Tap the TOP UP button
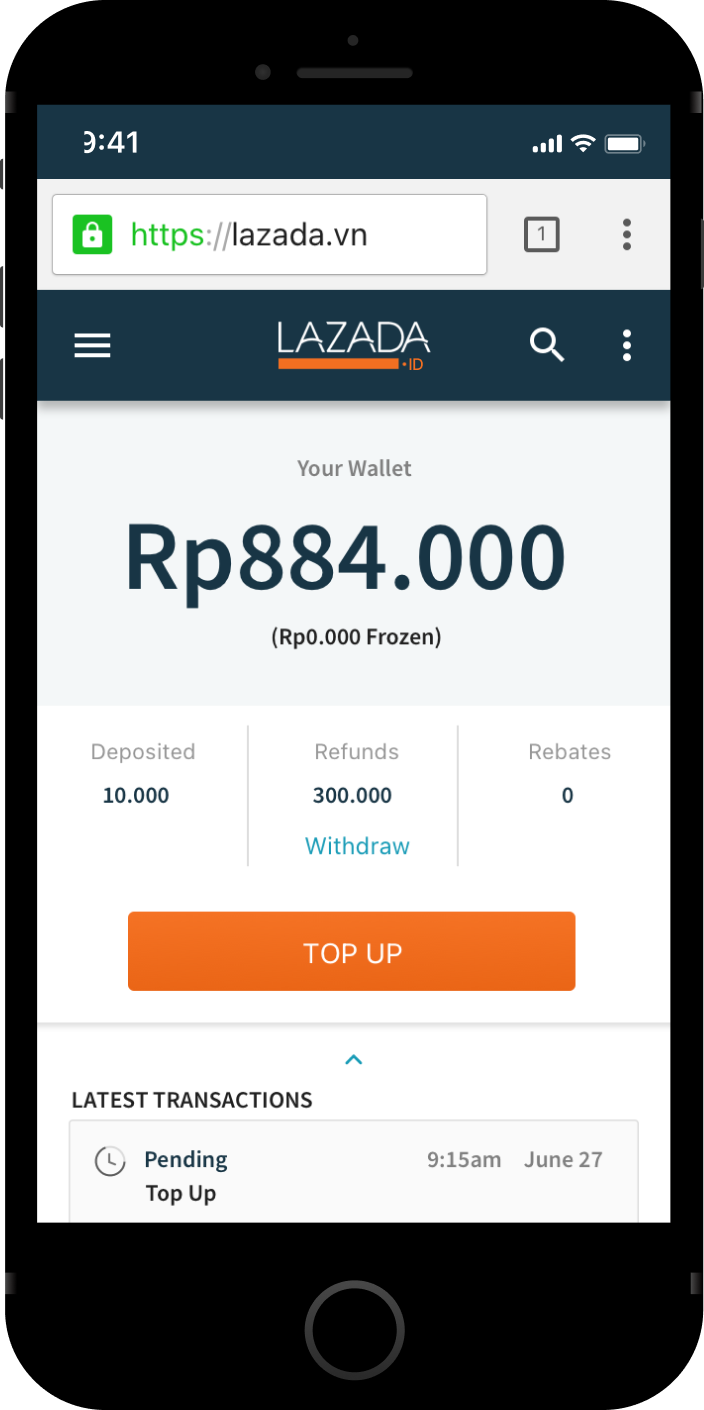 tap(352, 952)
